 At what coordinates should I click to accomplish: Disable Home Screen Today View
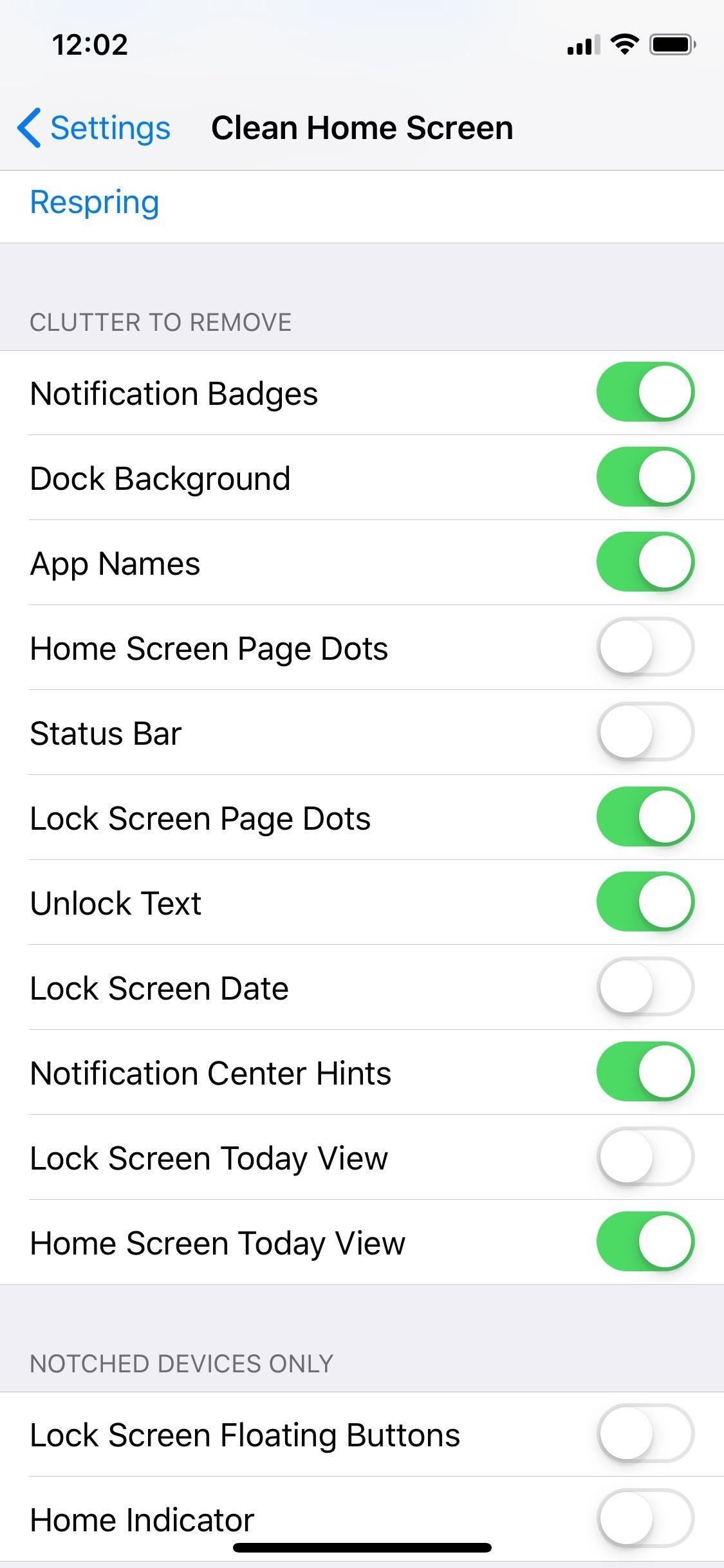point(645,1242)
